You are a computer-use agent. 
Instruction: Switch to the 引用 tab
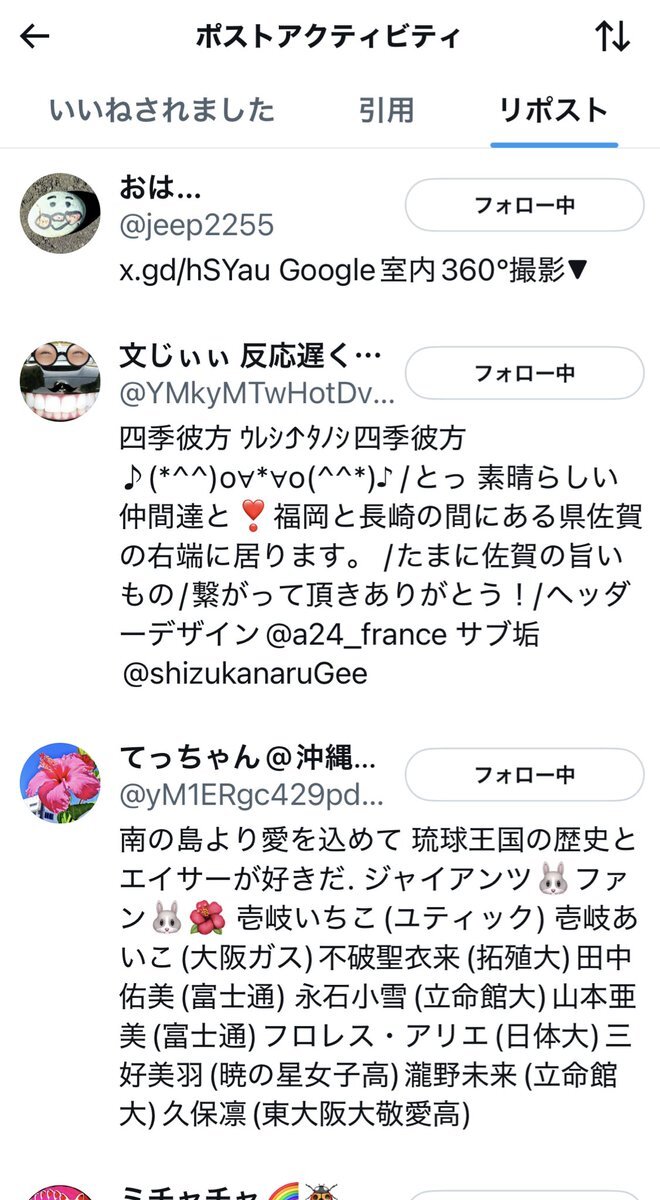pyautogui.click(x=386, y=110)
